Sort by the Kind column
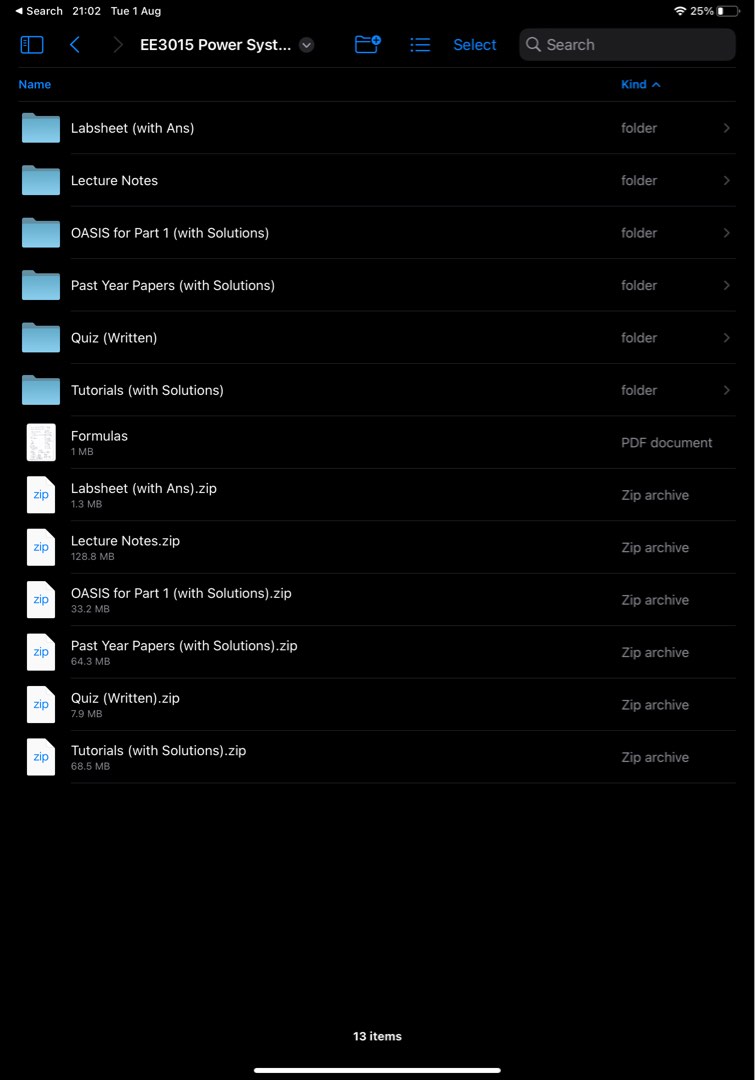This screenshot has height=1080, width=755. (640, 85)
